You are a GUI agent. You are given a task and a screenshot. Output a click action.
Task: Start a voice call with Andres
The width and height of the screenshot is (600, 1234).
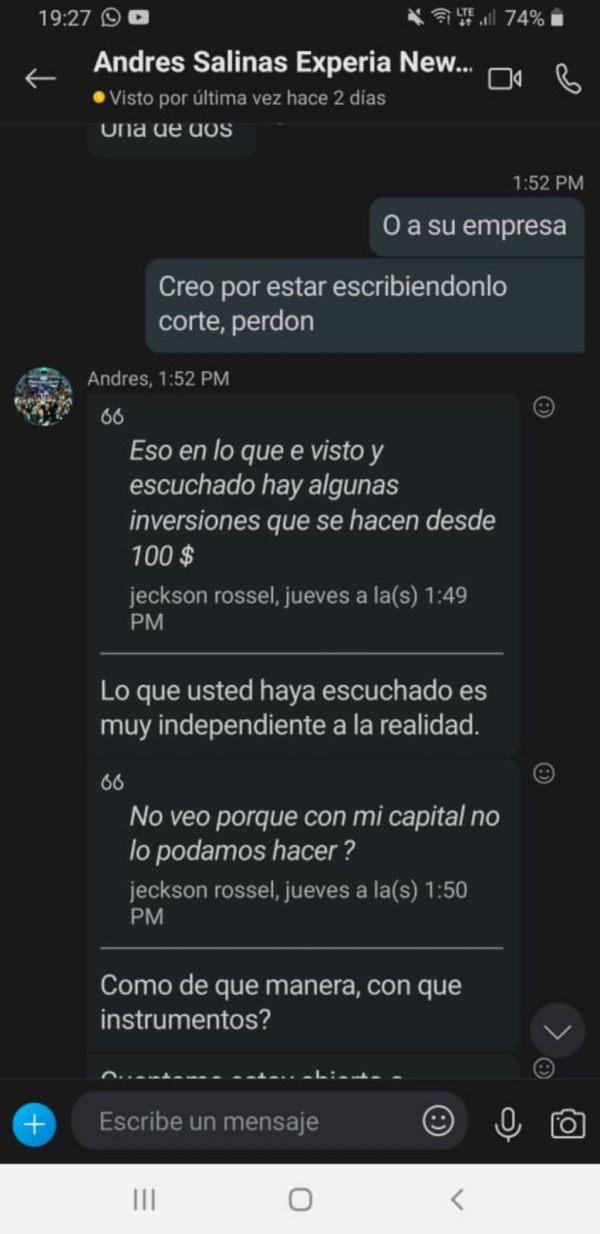coord(568,79)
